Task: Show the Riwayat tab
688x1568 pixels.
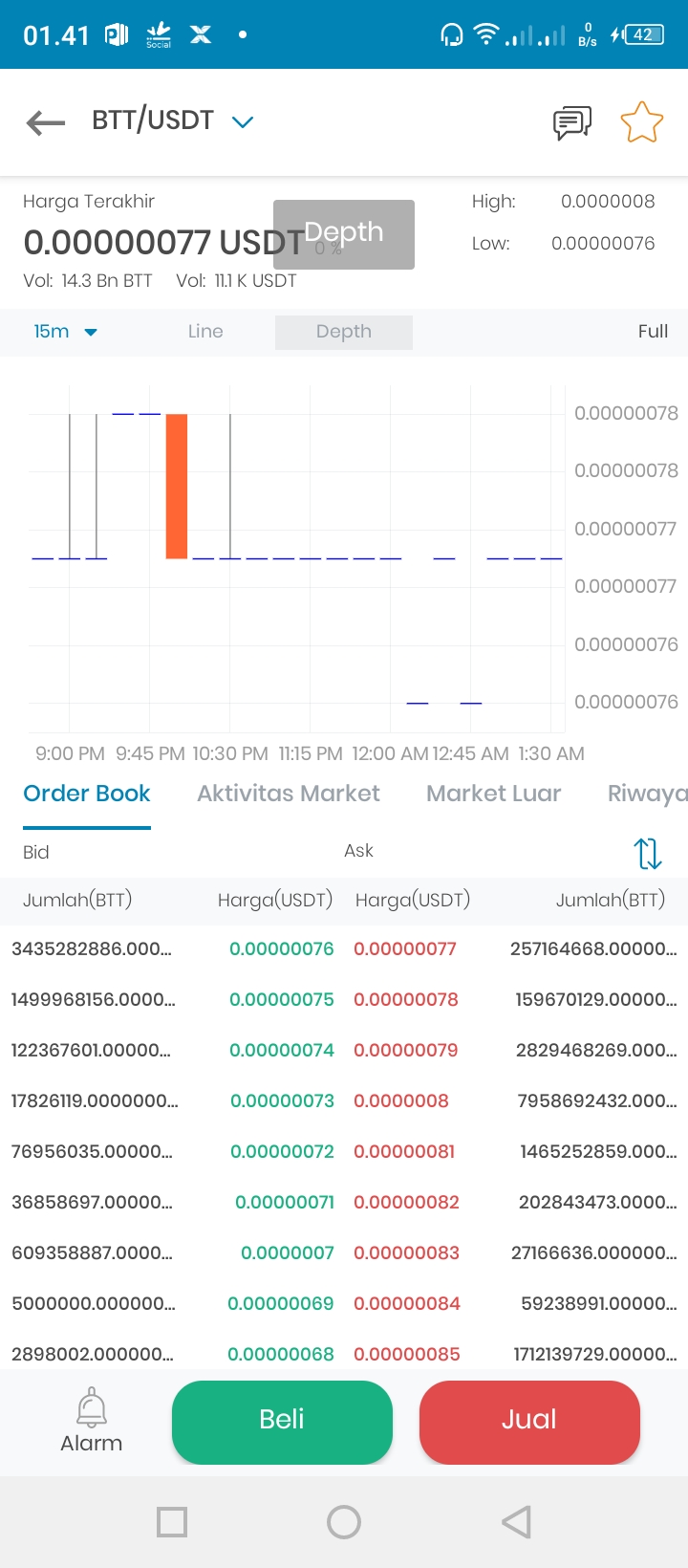Action: (x=647, y=794)
